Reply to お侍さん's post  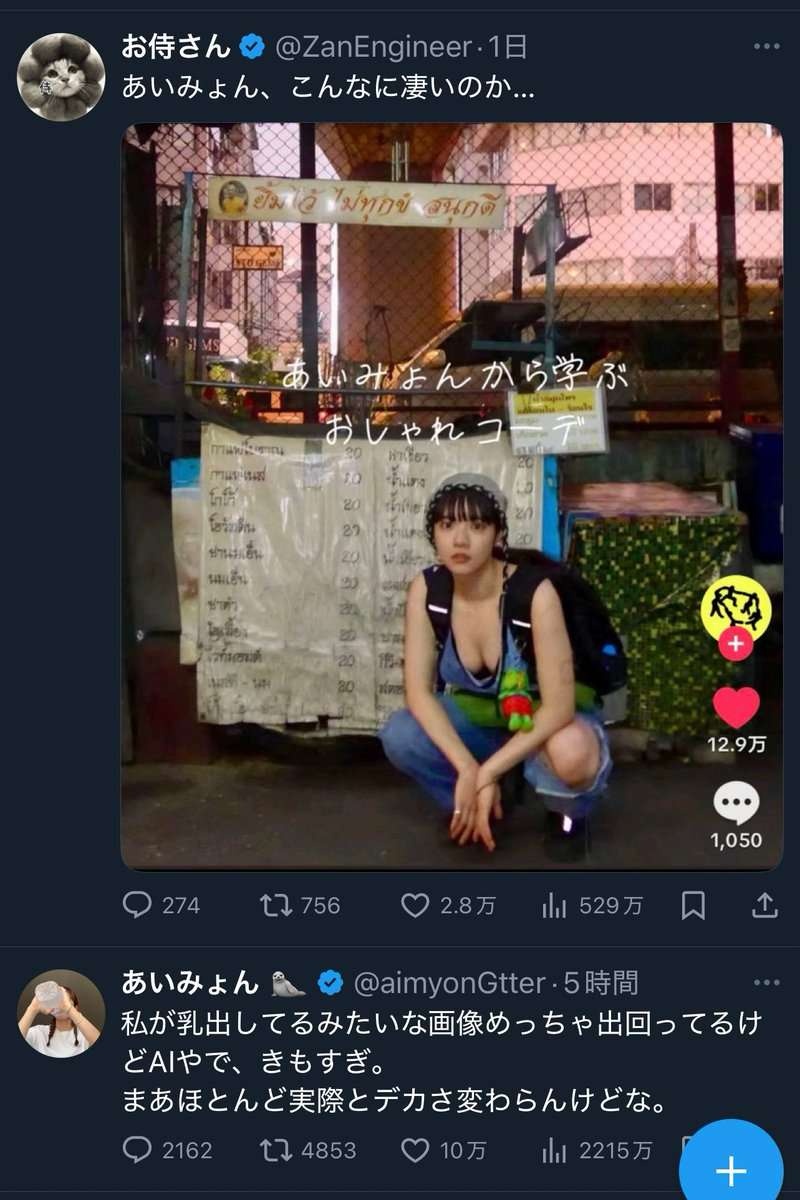point(137,906)
